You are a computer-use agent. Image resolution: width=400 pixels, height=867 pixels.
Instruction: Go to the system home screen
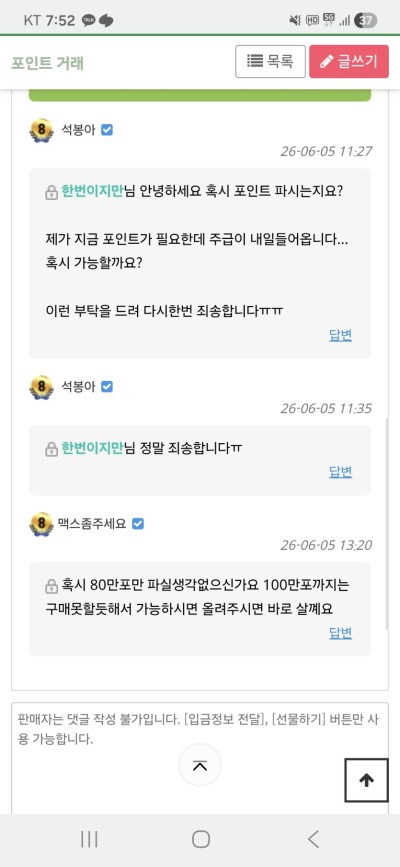201,839
